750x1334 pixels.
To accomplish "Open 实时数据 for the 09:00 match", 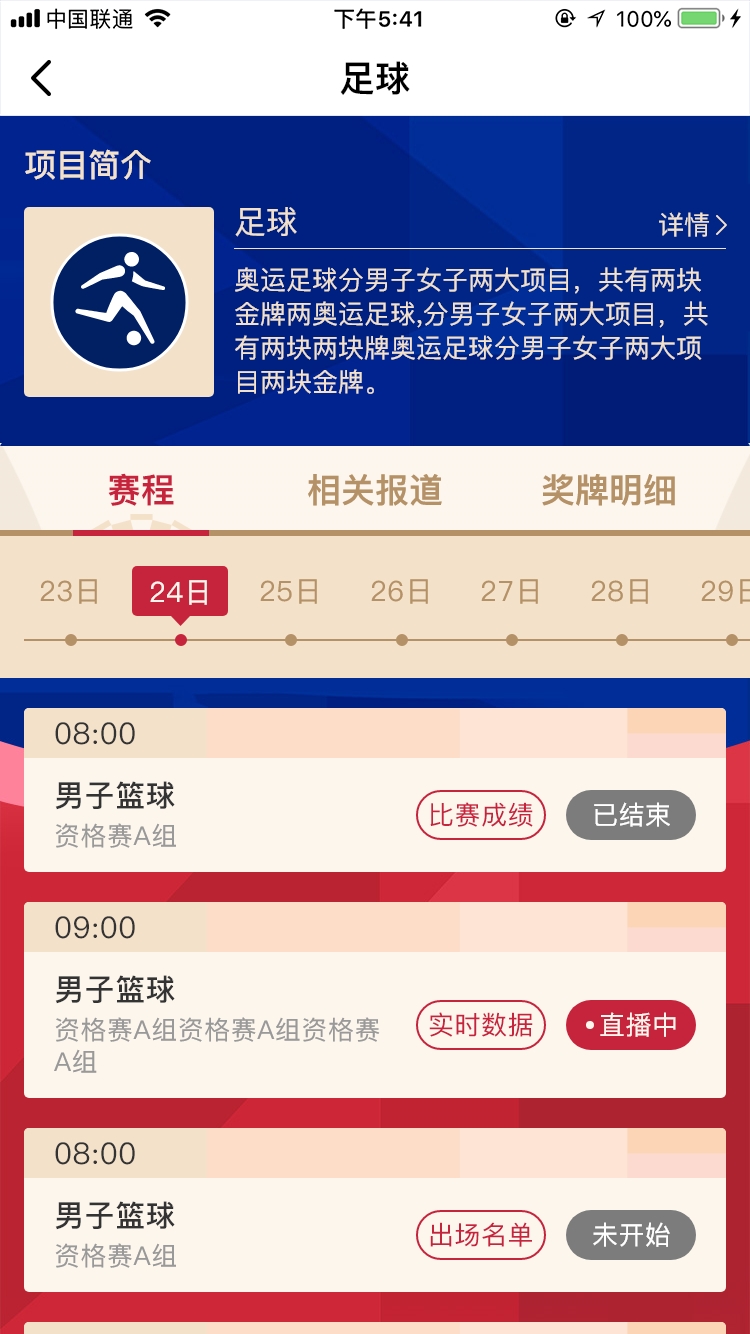I will pyautogui.click(x=481, y=1025).
